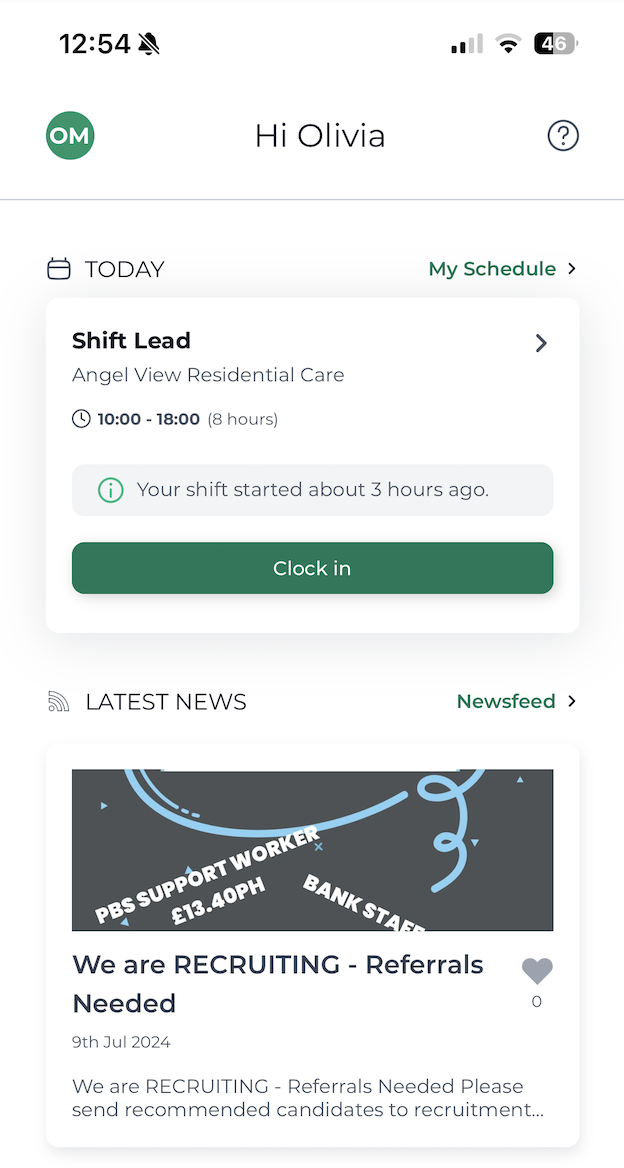Open the help question mark icon

point(563,136)
